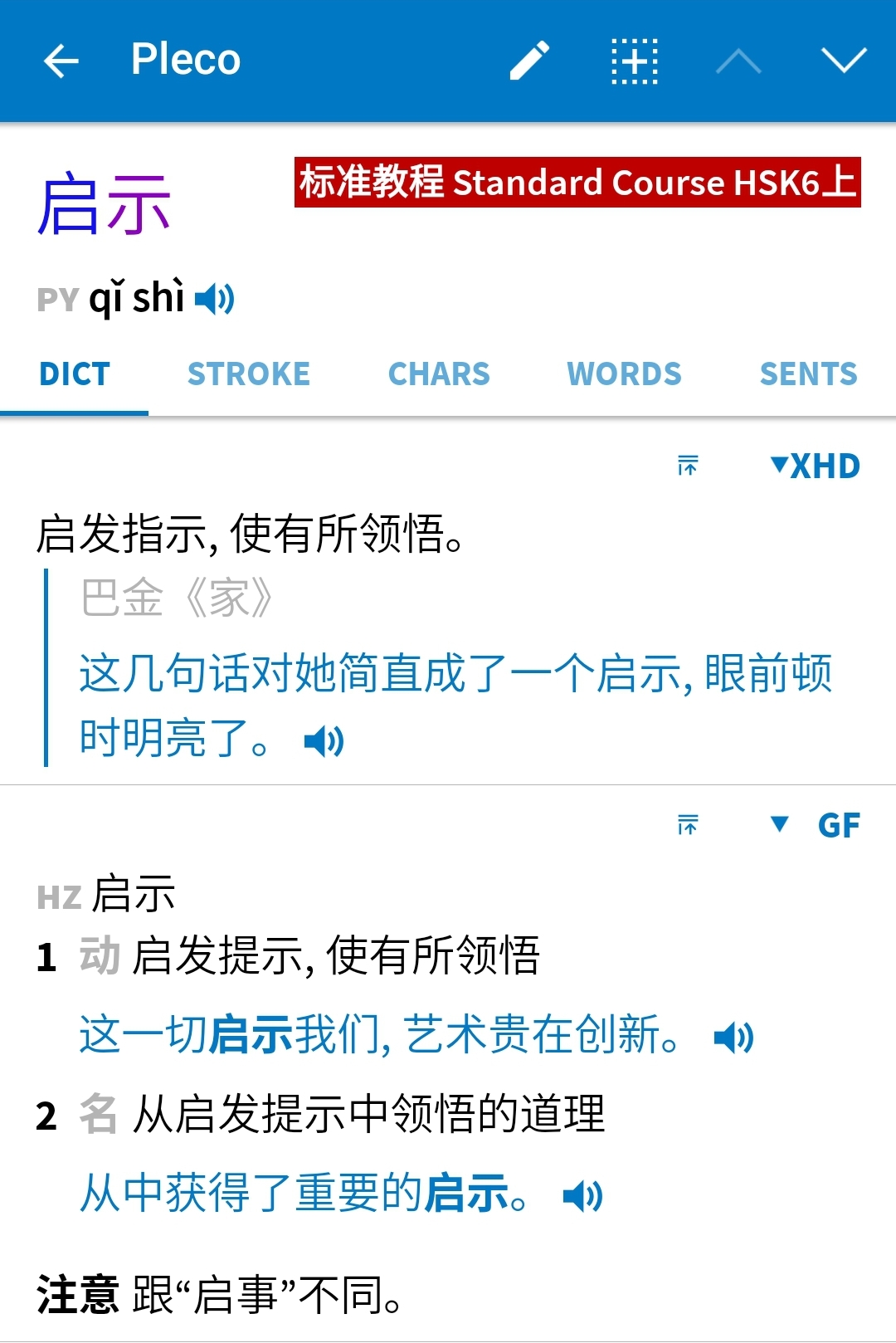Open the SENTS tab

pyautogui.click(x=808, y=374)
